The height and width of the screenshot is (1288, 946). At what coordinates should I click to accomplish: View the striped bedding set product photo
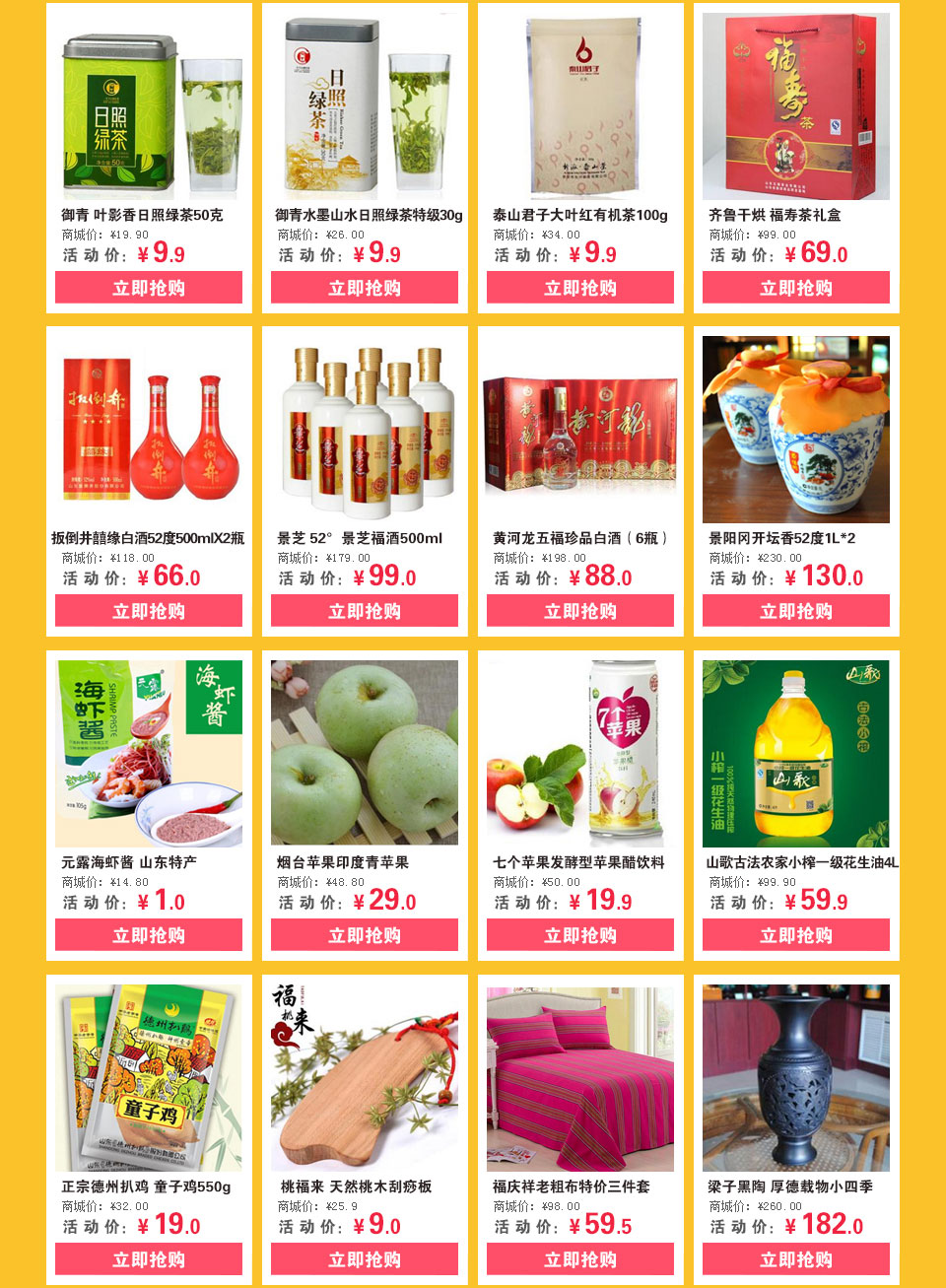pyautogui.click(x=580, y=1077)
